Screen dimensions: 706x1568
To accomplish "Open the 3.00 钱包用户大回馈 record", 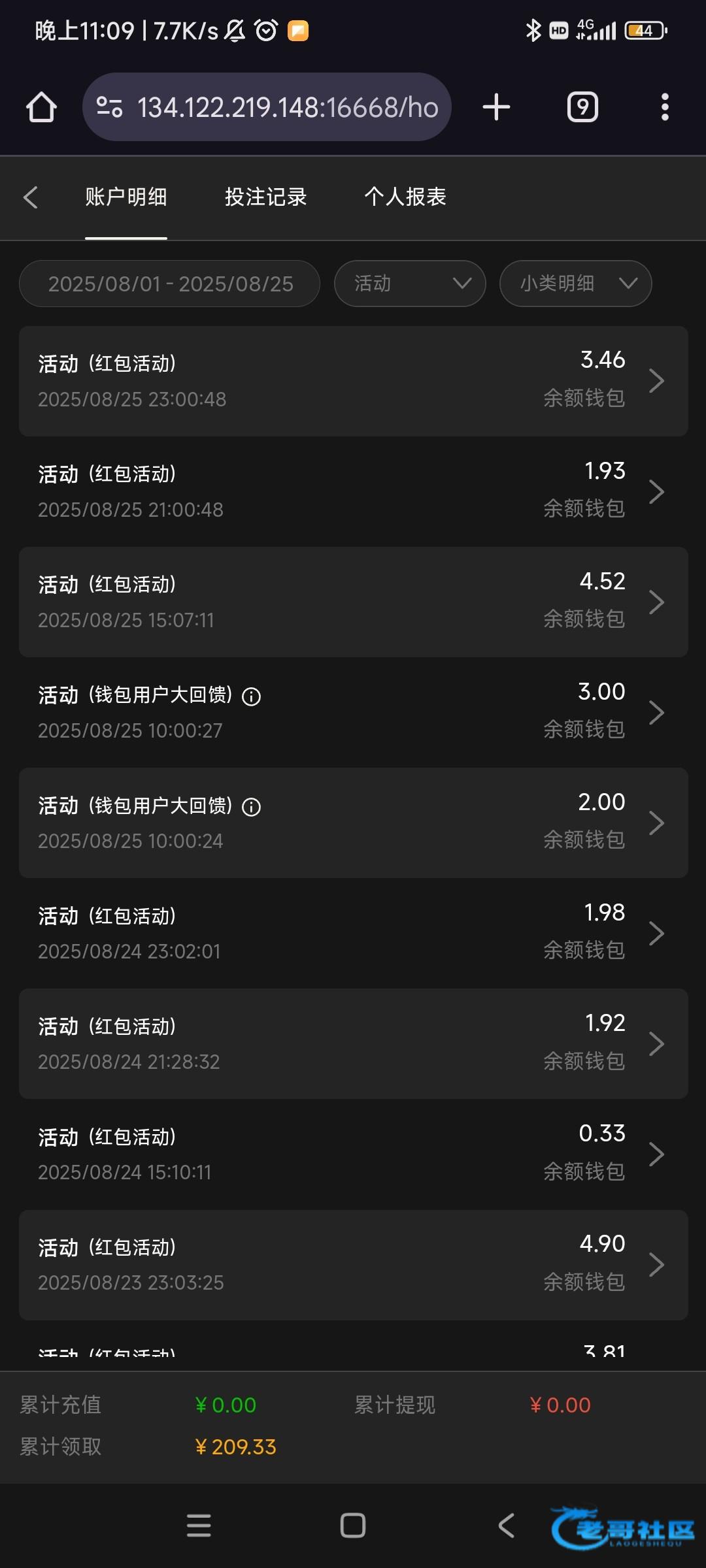I will (x=353, y=712).
